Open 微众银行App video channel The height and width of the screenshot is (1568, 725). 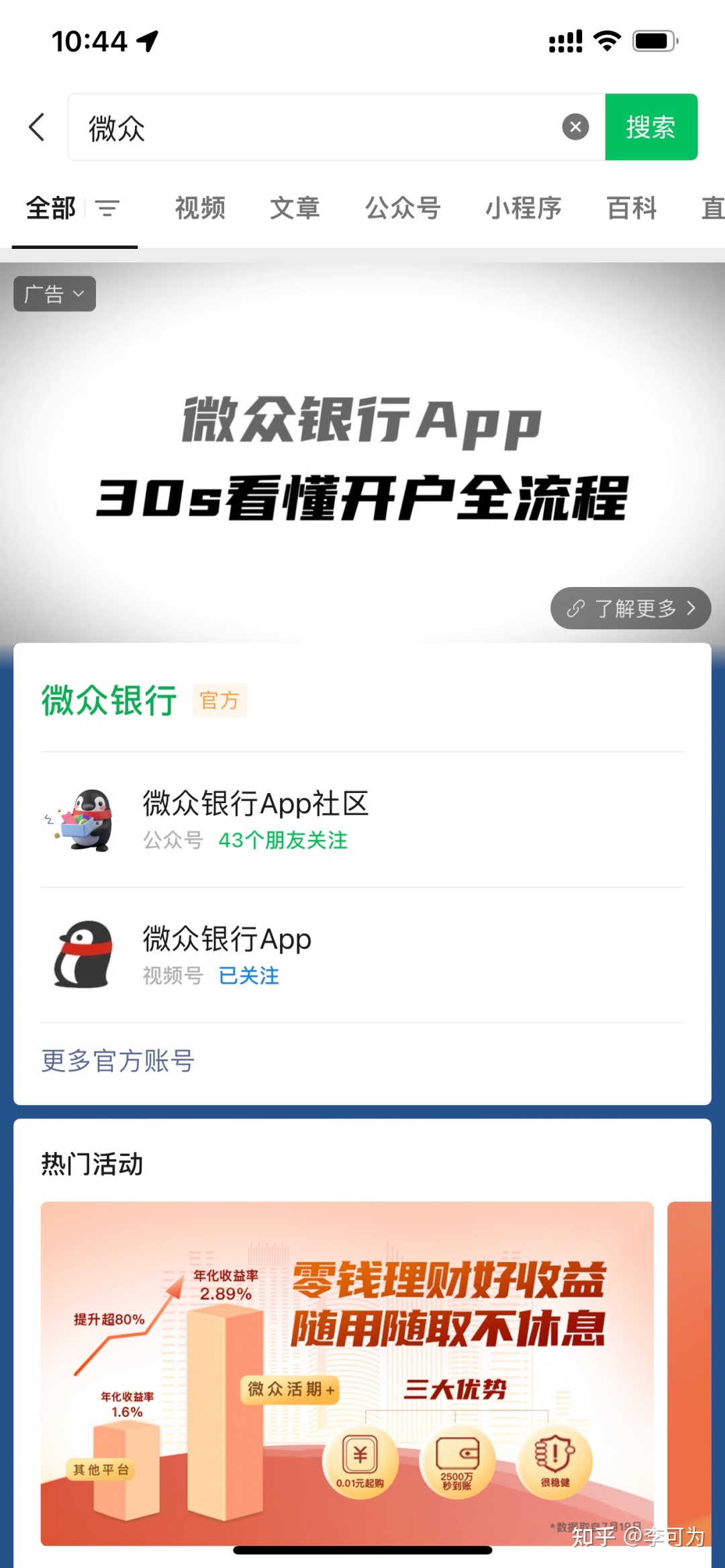pos(227,954)
